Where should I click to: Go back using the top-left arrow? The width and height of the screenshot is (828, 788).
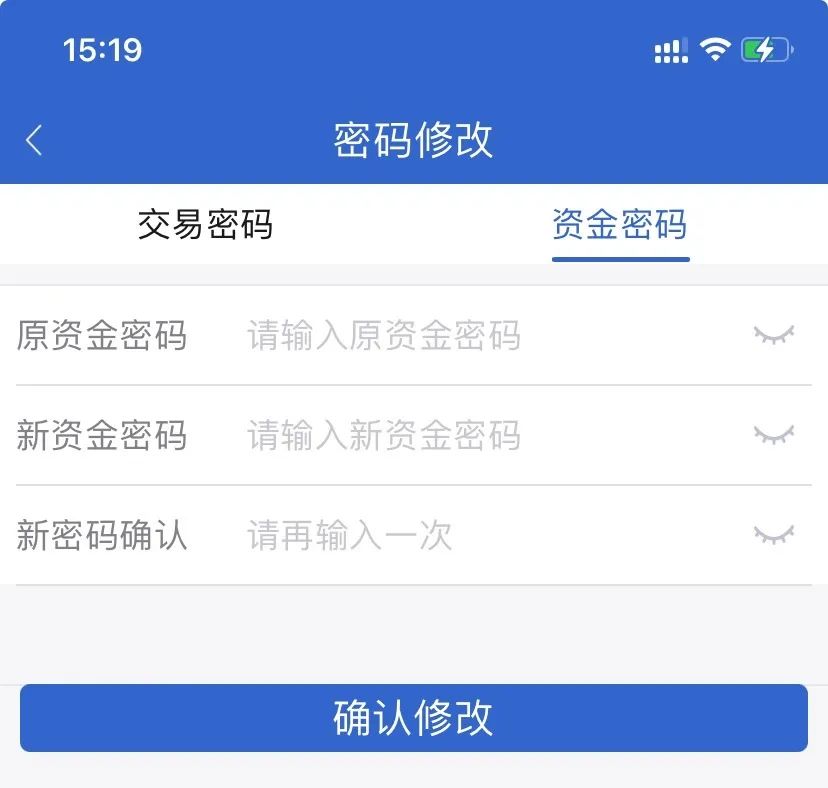coord(34,140)
